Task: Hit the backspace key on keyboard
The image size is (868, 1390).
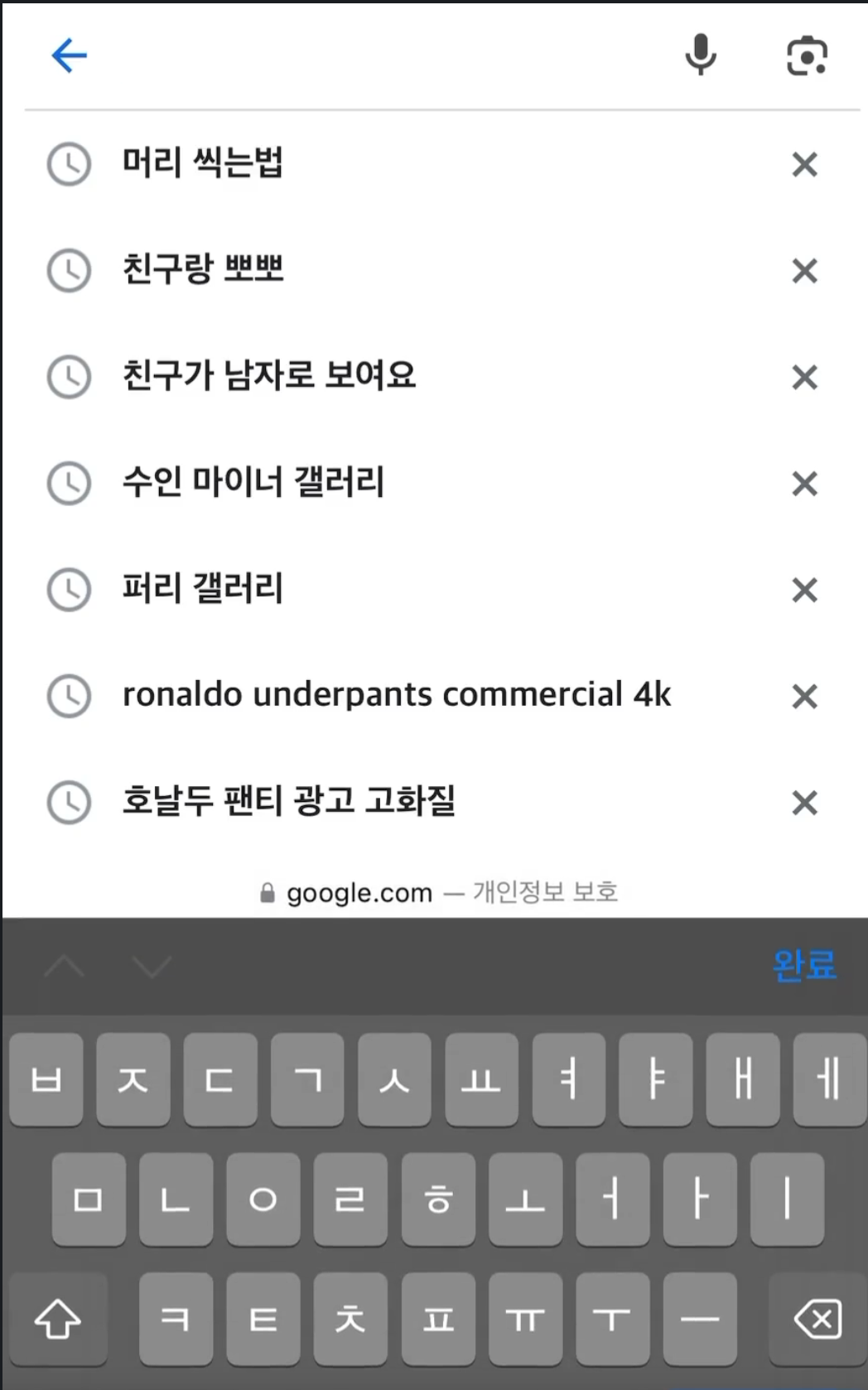Action: pyautogui.click(x=818, y=1318)
